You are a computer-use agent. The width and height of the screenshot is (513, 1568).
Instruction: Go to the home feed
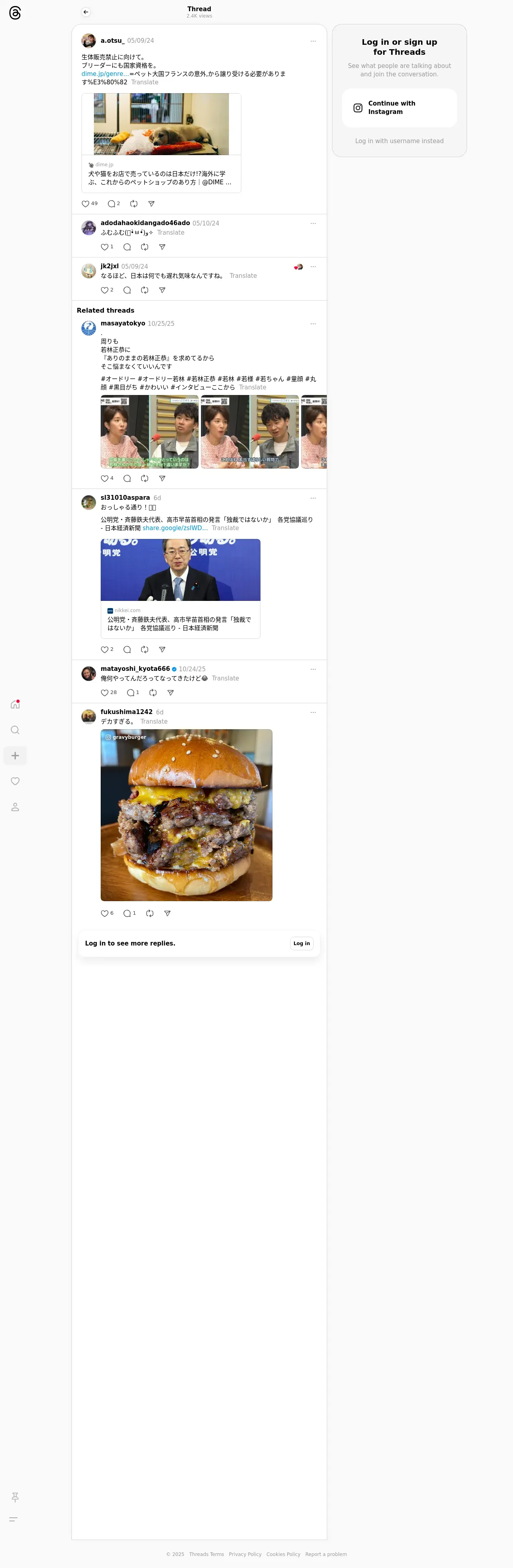[x=15, y=704]
